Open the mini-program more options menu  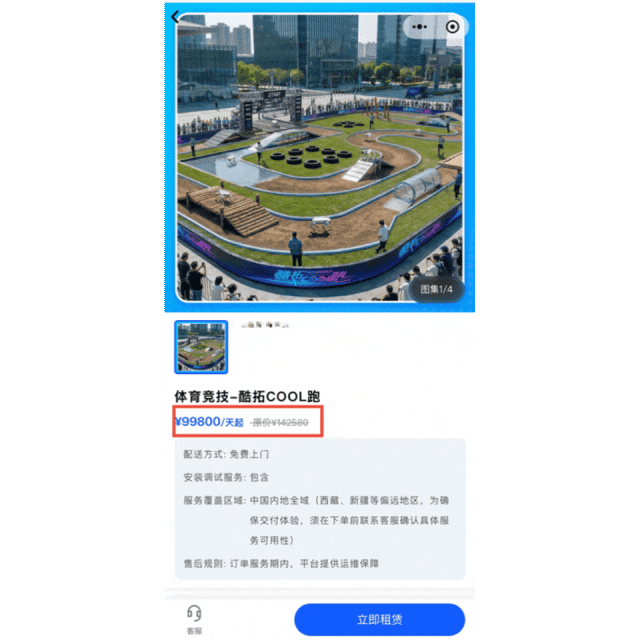[x=419, y=27]
